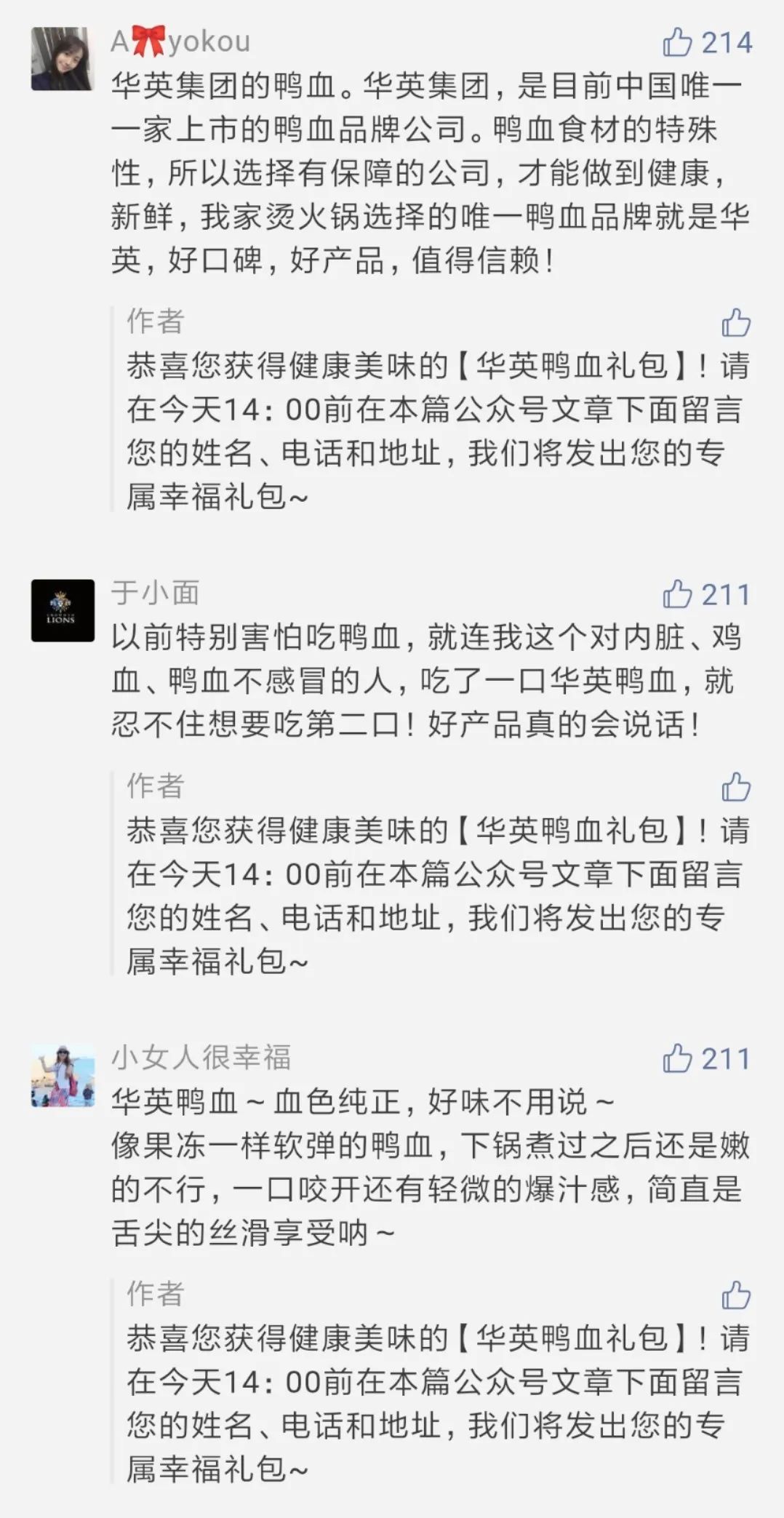Open A yokou's profile avatar

63,59
